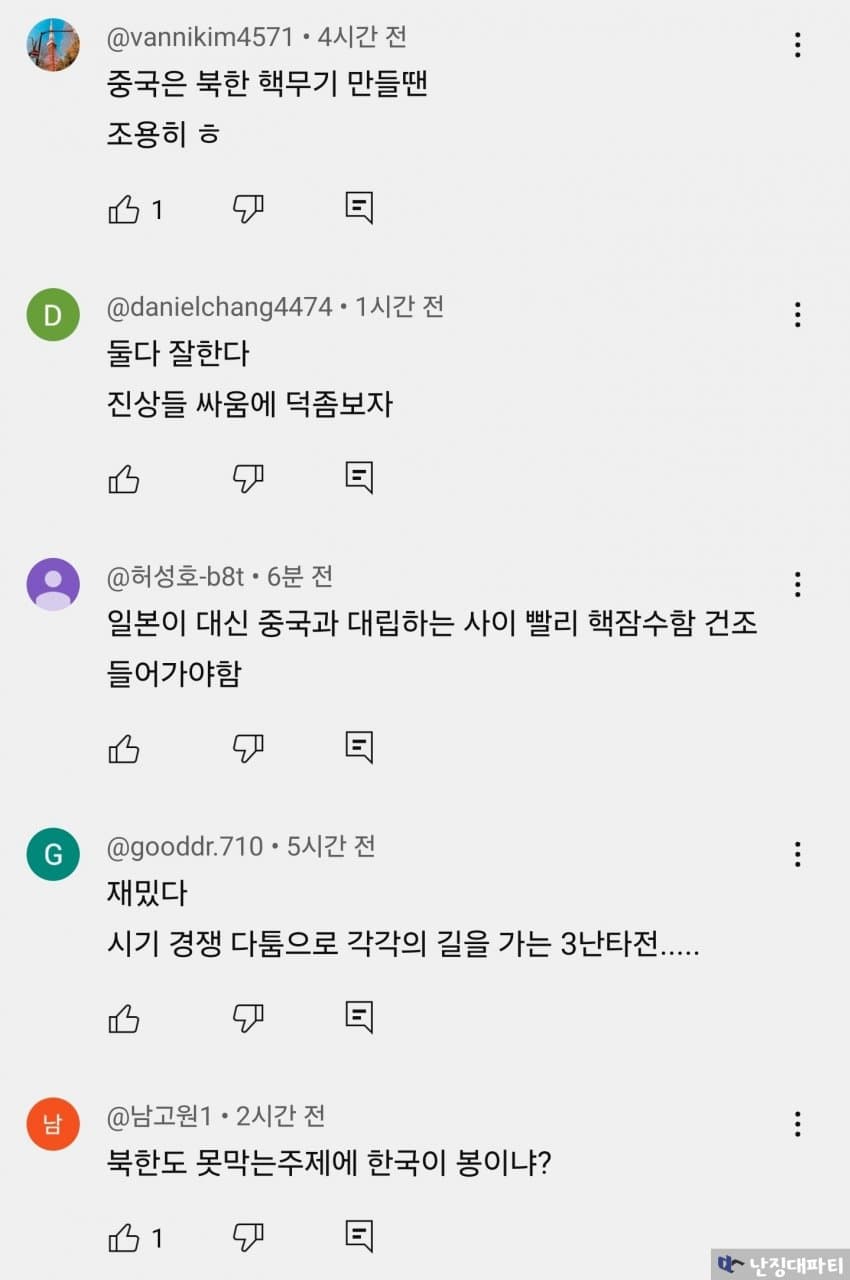Like the comment by @남고원1
This screenshot has height=1280, width=850.
coord(124,1238)
